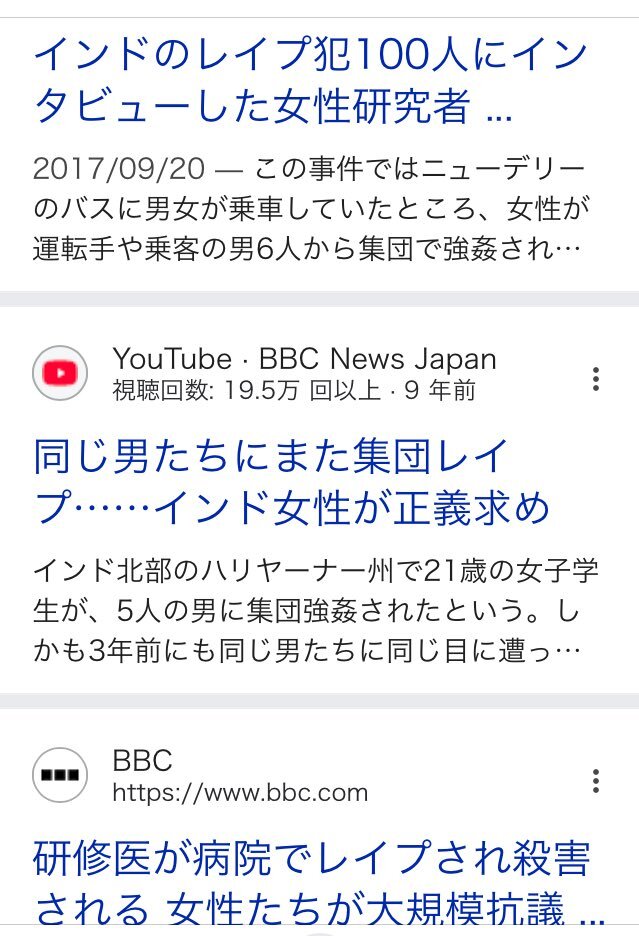Open more options for the BBC result

pos(596,781)
